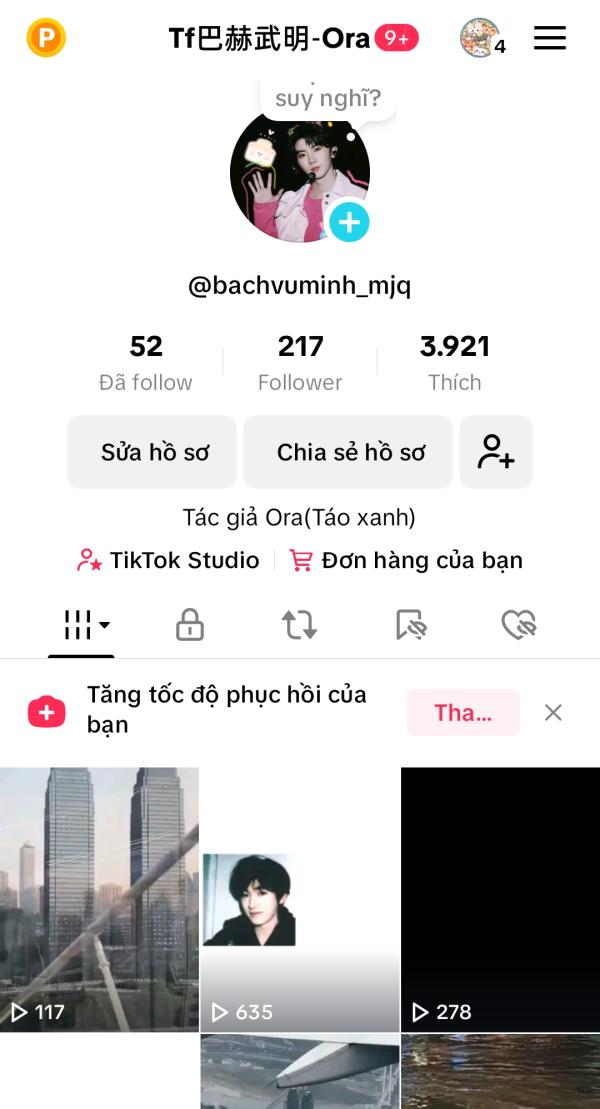The height and width of the screenshot is (1109, 600).
Task: Switch to the private videos lock tab
Action: click(190, 626)
